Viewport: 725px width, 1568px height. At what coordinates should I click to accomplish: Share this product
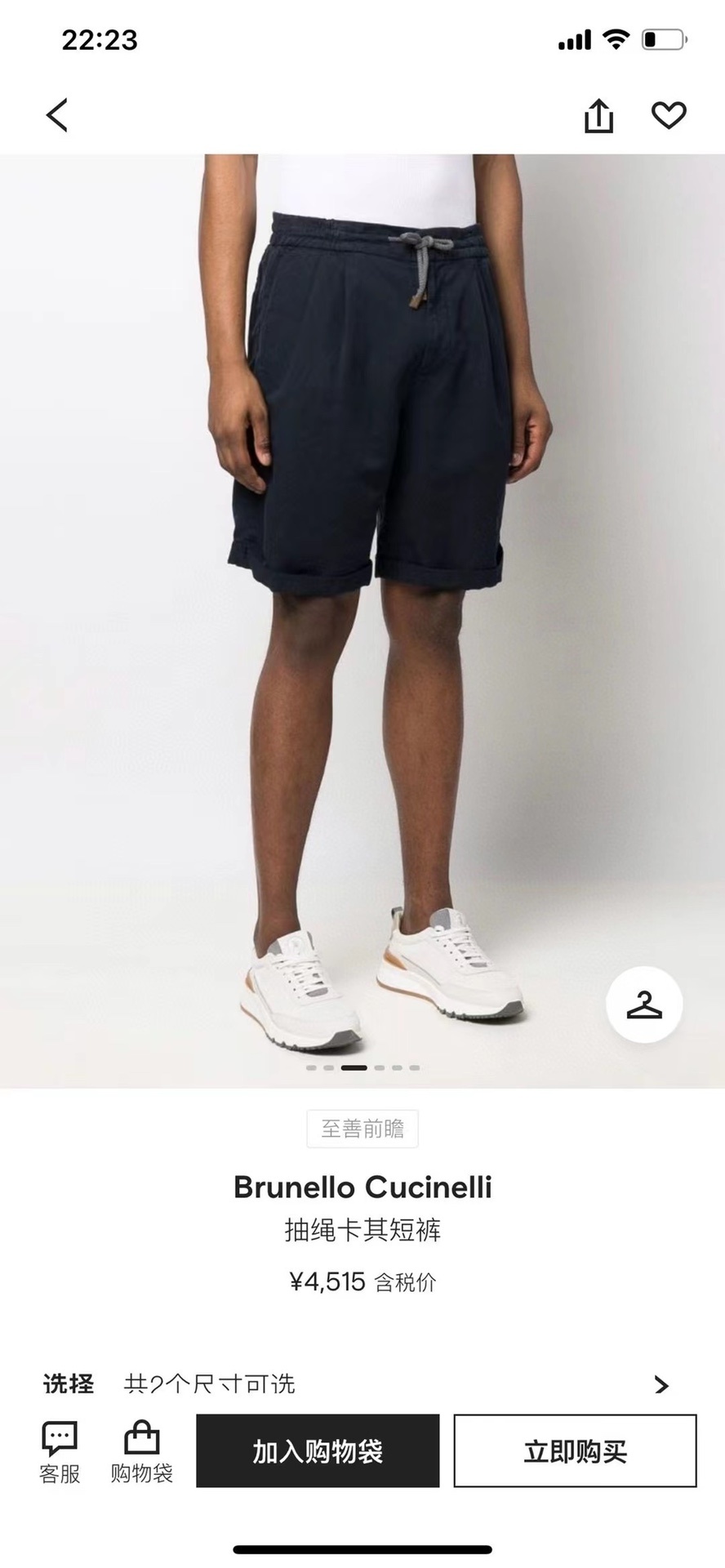[x=598, y=115]
